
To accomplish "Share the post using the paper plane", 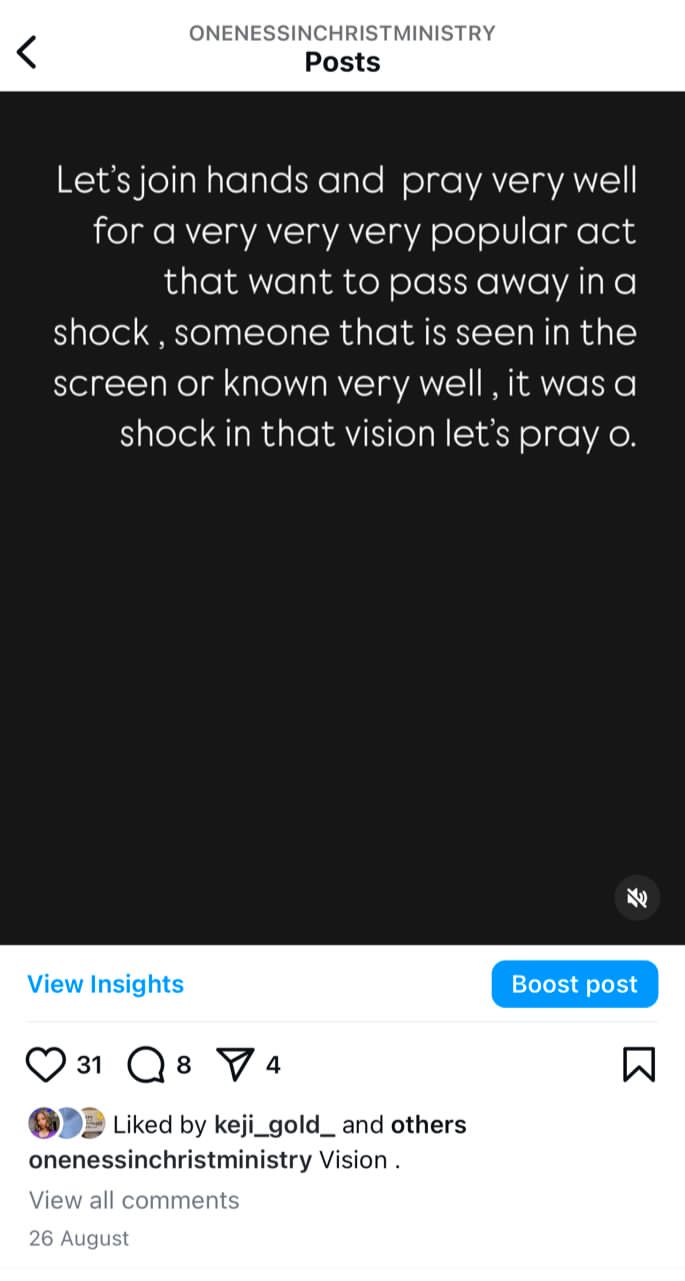I will (x=235, y=1065).
